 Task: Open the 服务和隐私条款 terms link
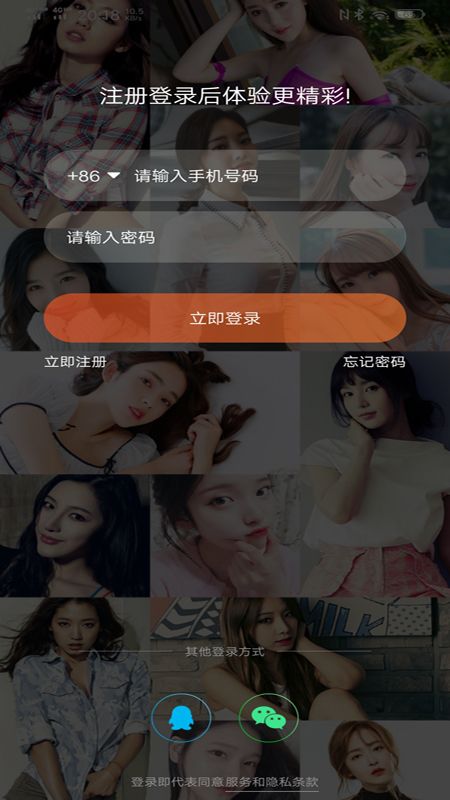pos(271,782)
